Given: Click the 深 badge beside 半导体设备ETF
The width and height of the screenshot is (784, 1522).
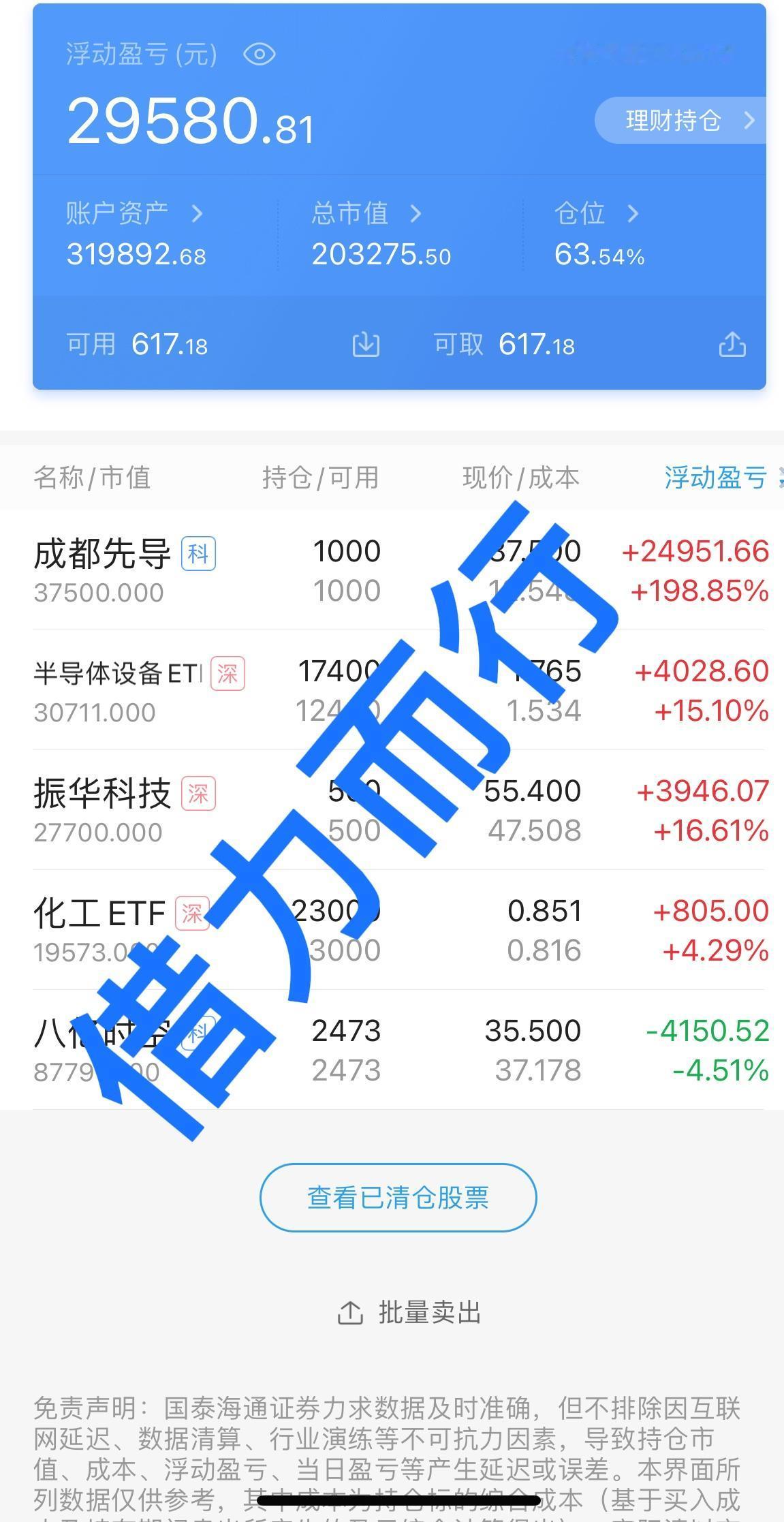Looking at the screenshot, I should click(227, 674).
